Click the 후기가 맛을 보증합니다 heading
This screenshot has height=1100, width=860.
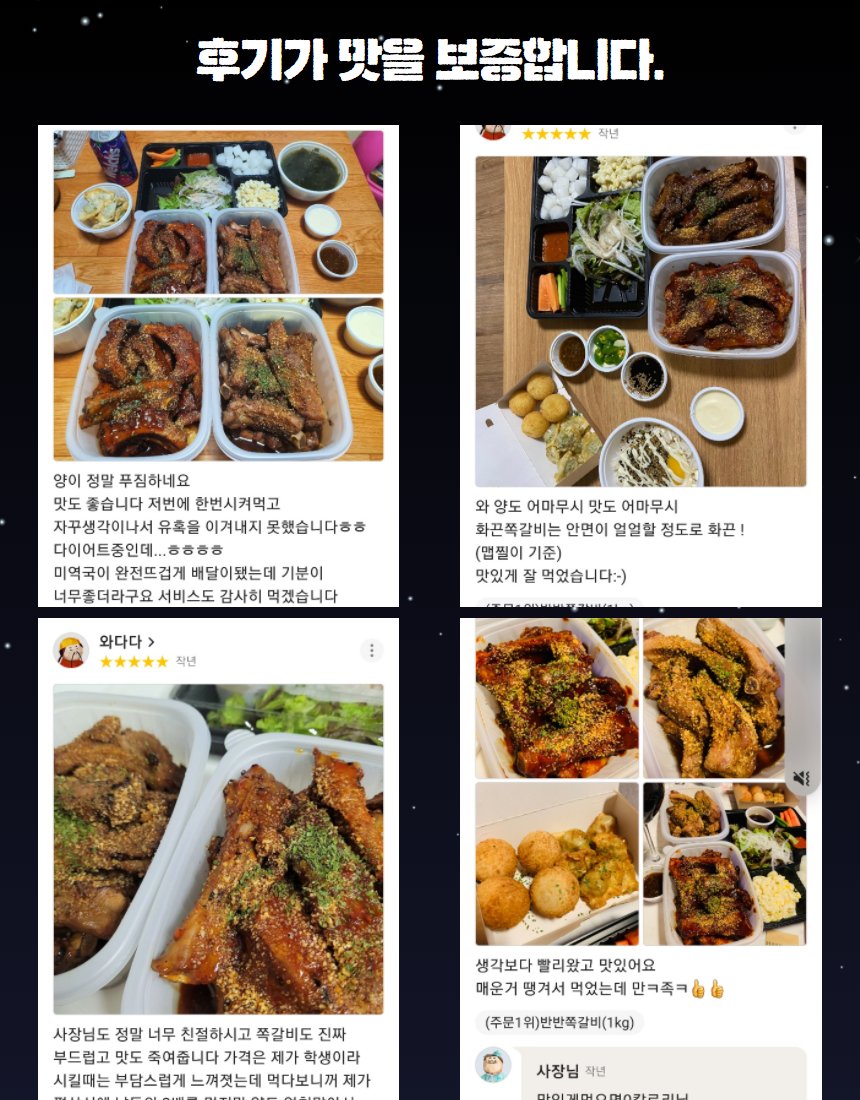[430, 57]
